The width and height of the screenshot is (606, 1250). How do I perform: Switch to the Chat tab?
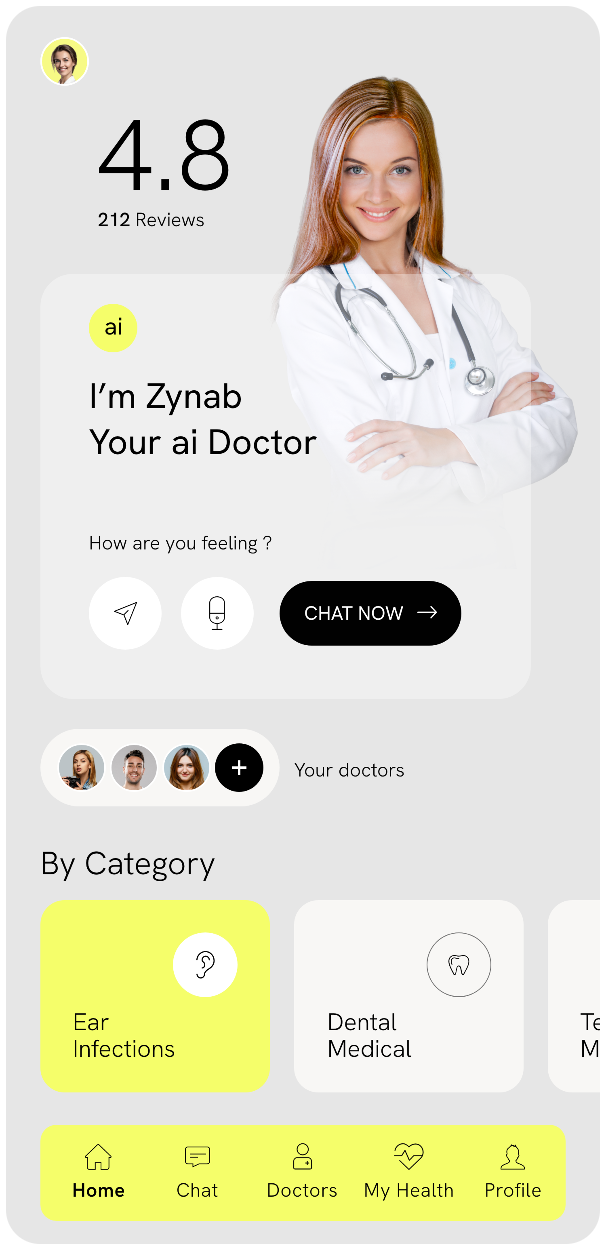[197, 1173]
